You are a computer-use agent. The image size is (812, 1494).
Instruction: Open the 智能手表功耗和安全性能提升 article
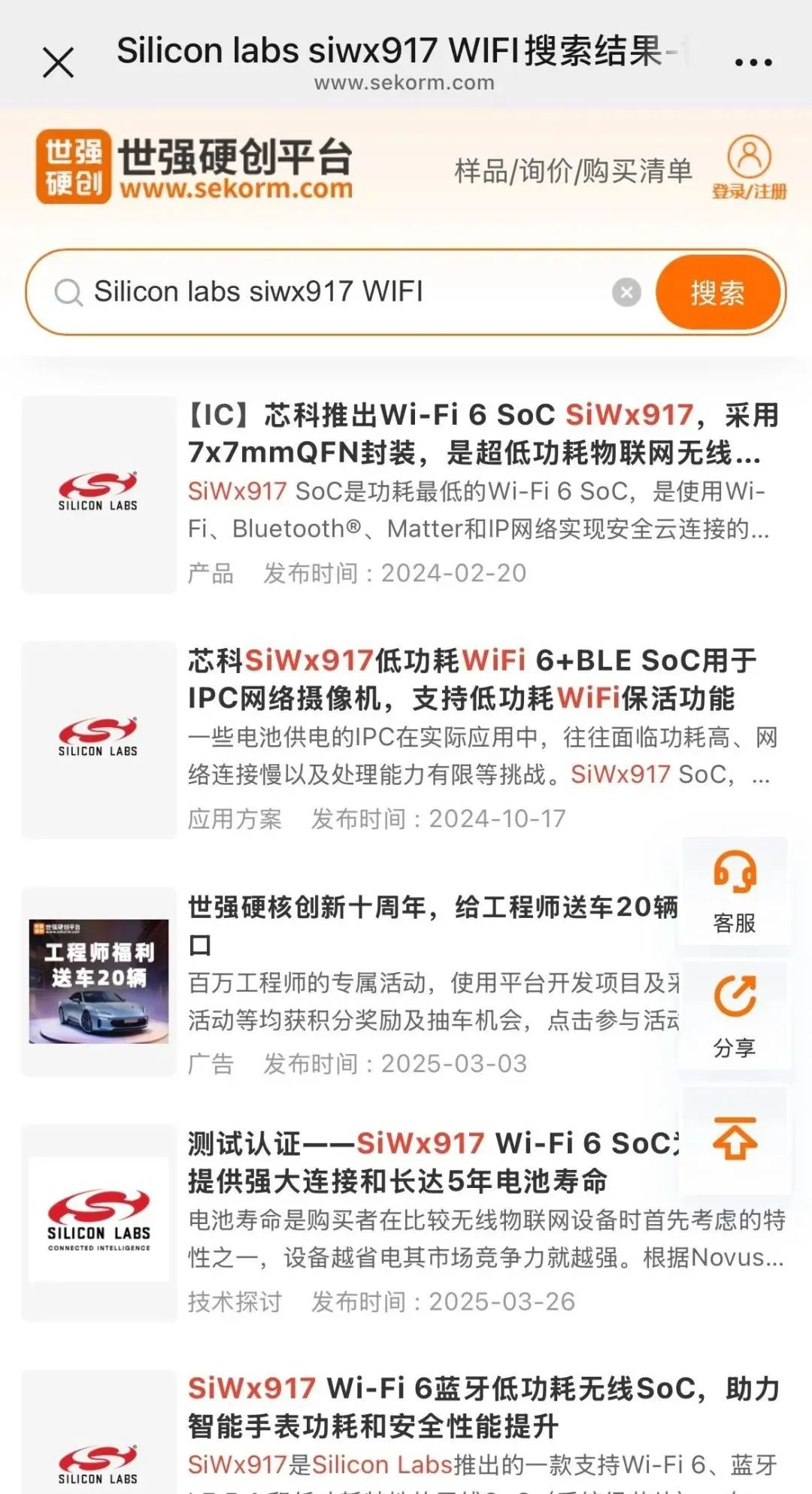pyautogui.click(x=483, y=1407)
